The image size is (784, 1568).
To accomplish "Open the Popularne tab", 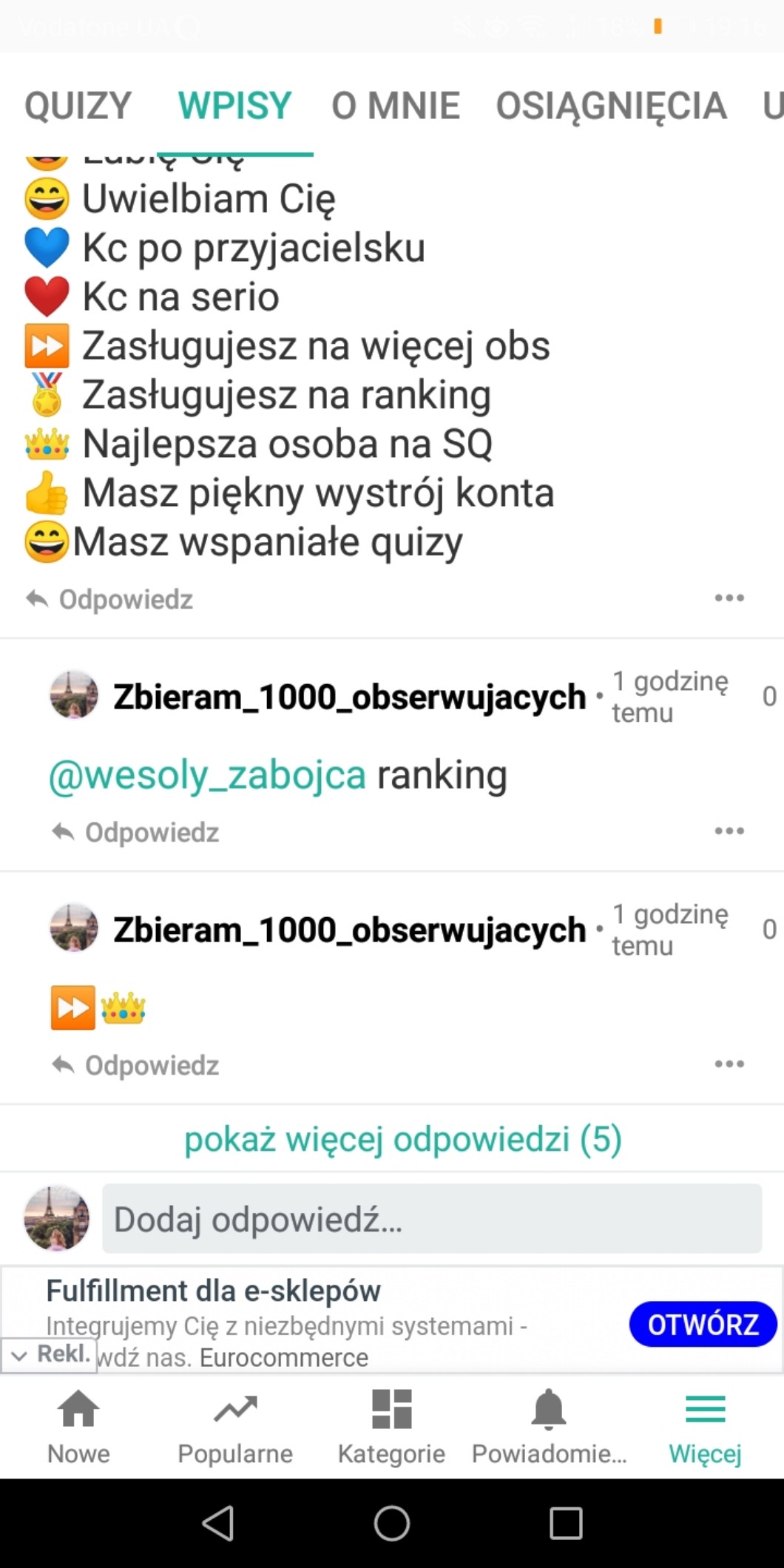I will click(235, 1427).
